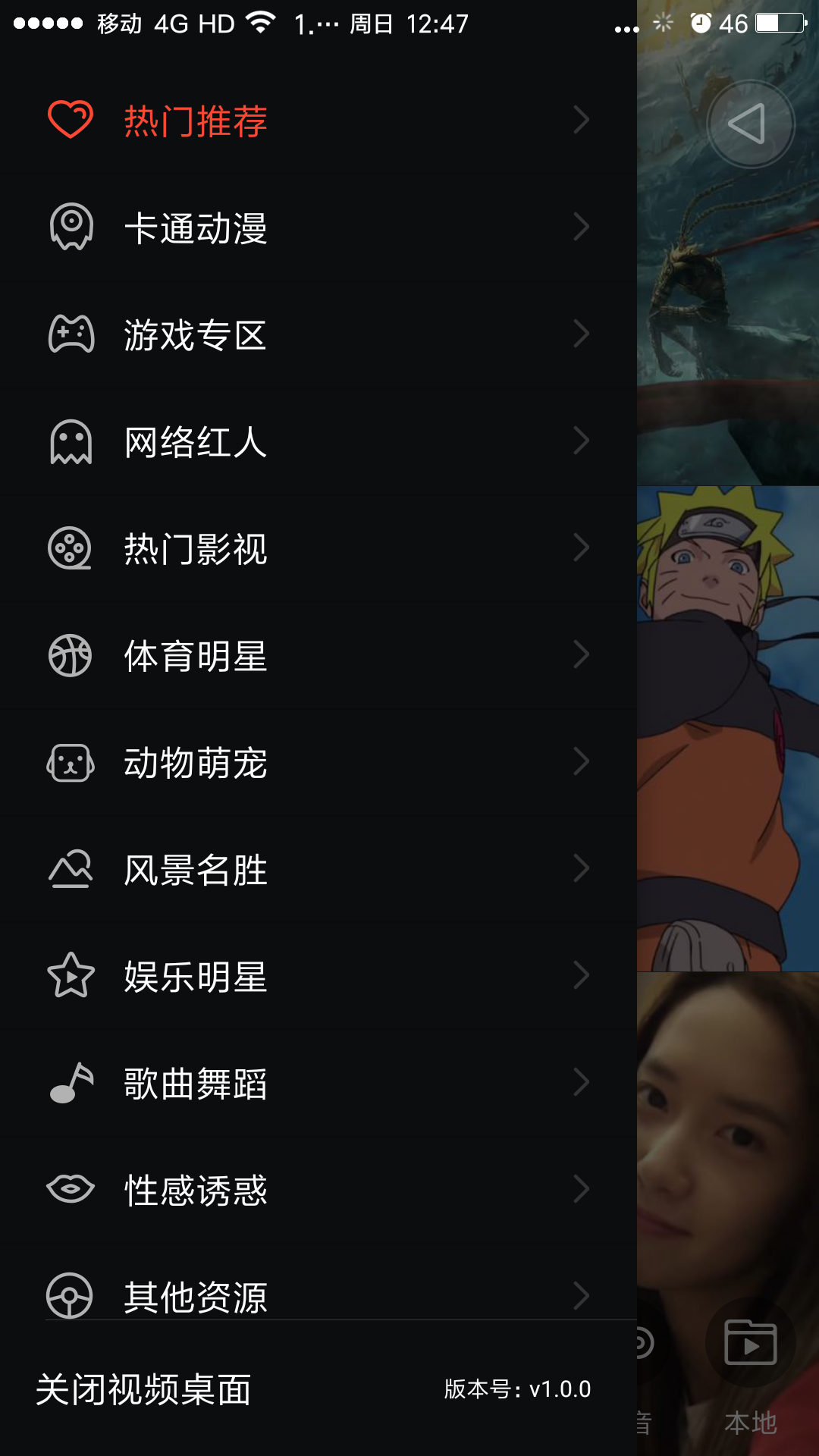
Task: Go to 热门影视 section
Action: pos(318,548)
